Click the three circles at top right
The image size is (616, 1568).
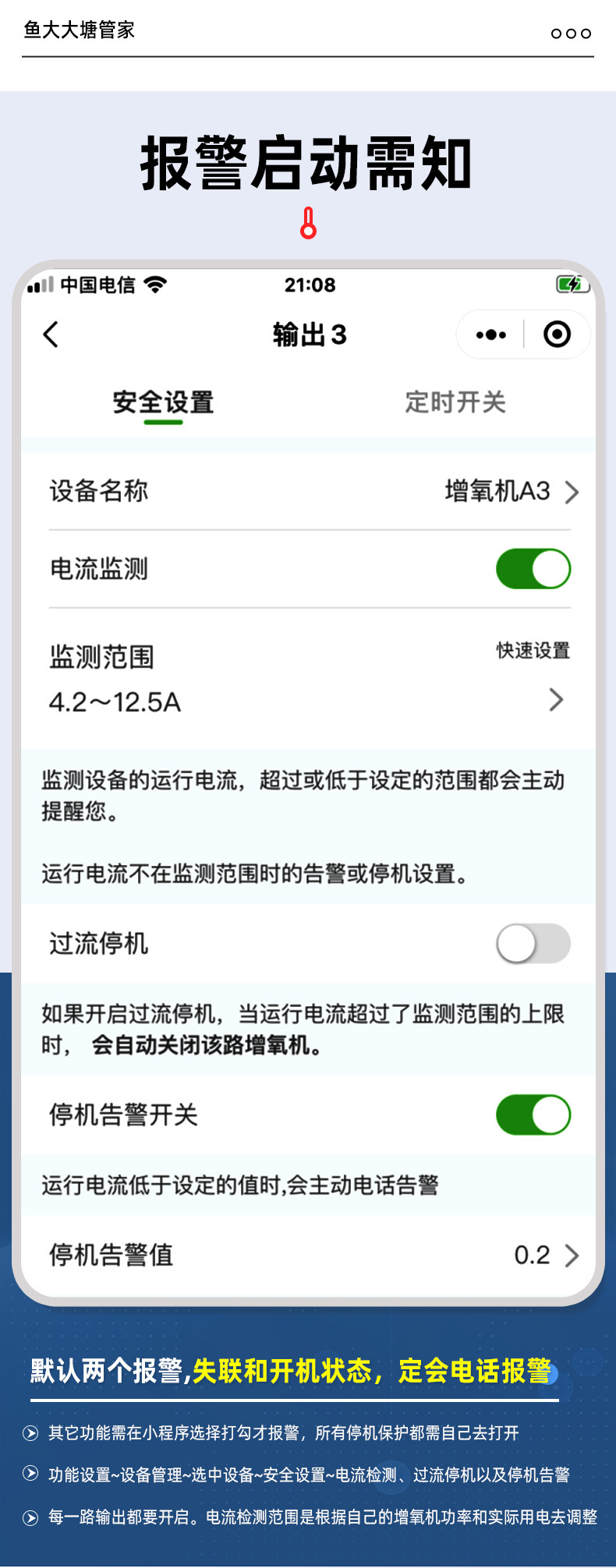pos(570,33)
